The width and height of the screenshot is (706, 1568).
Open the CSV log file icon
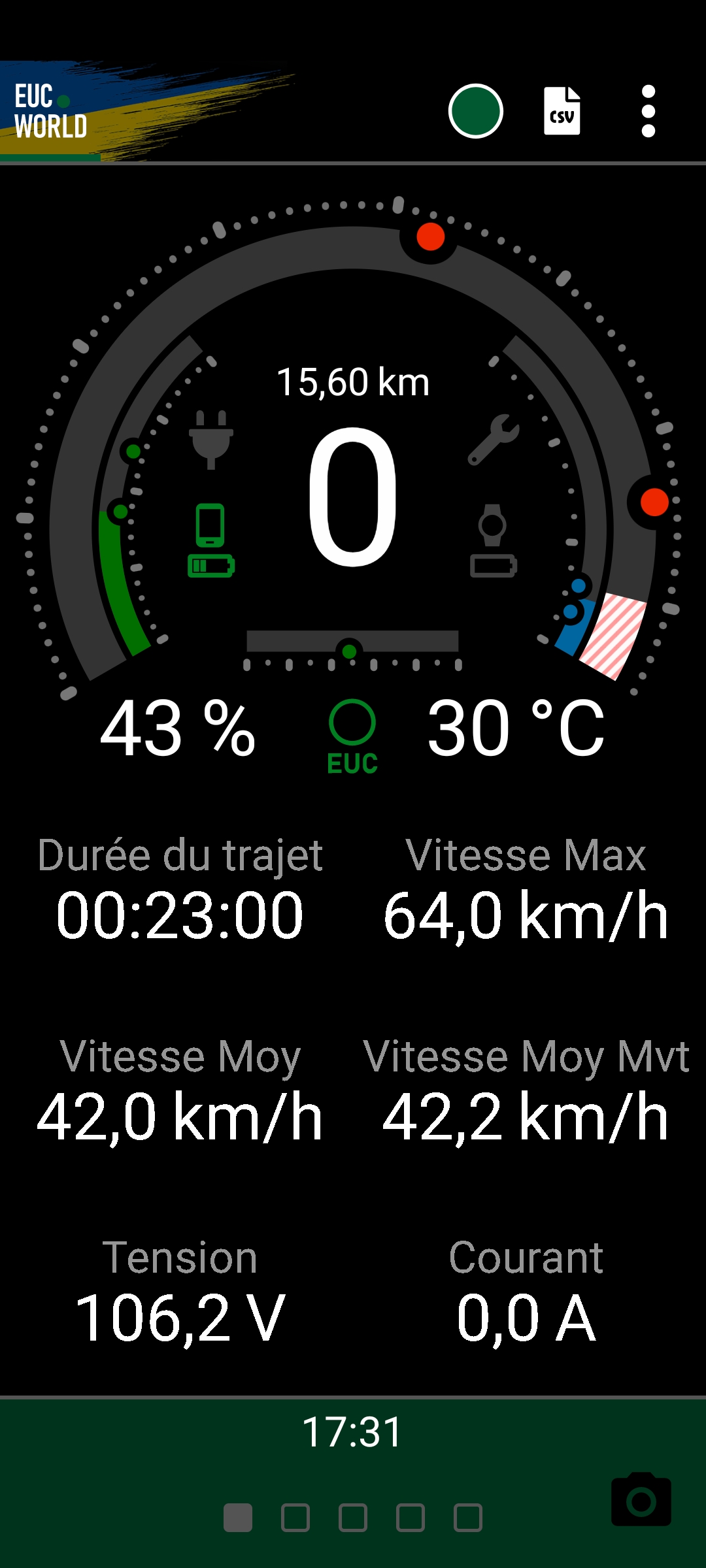(562, 111)
